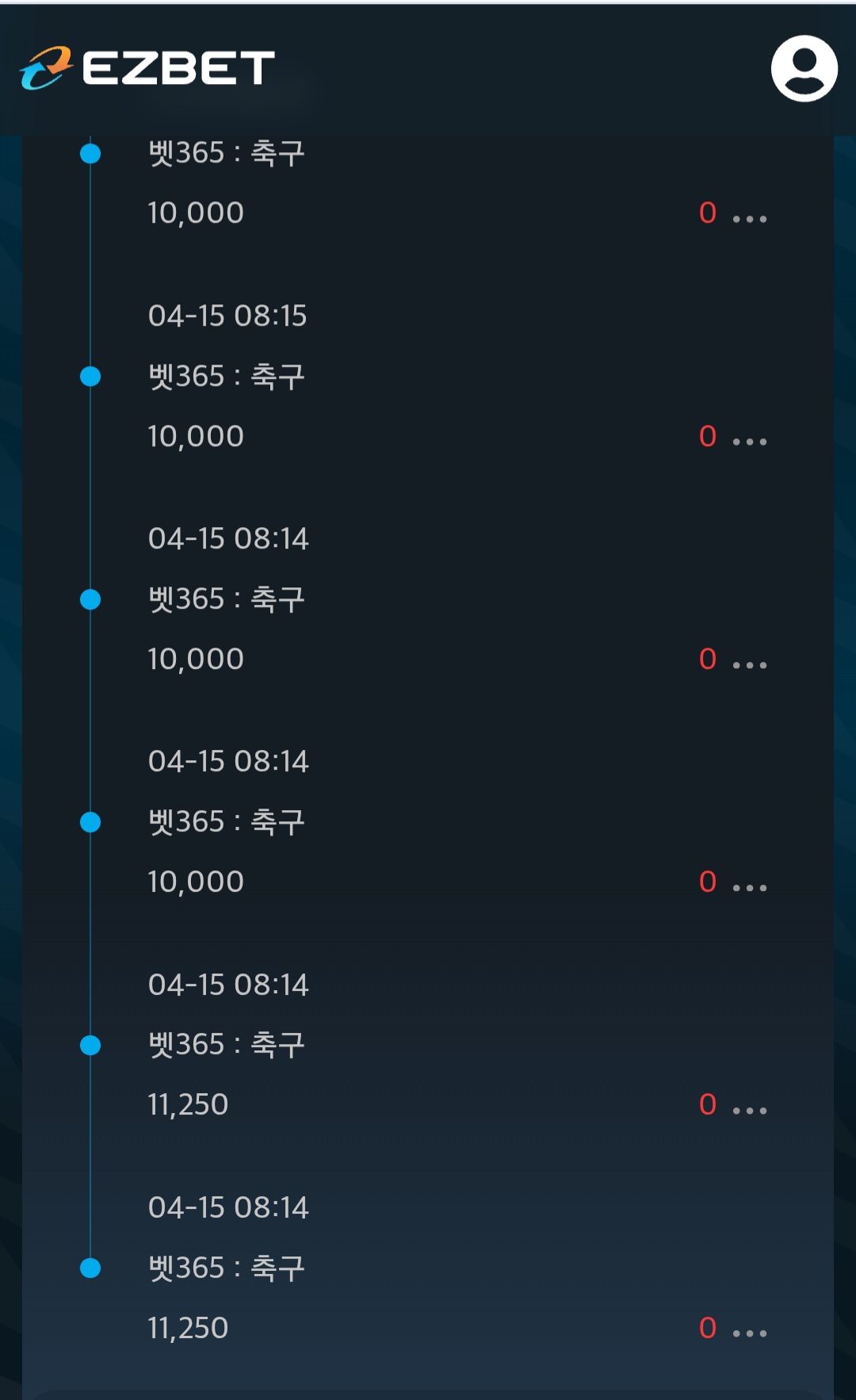Click the timeline dot for the third 10,000 record
856x1400 pixels.
(90, 599)
